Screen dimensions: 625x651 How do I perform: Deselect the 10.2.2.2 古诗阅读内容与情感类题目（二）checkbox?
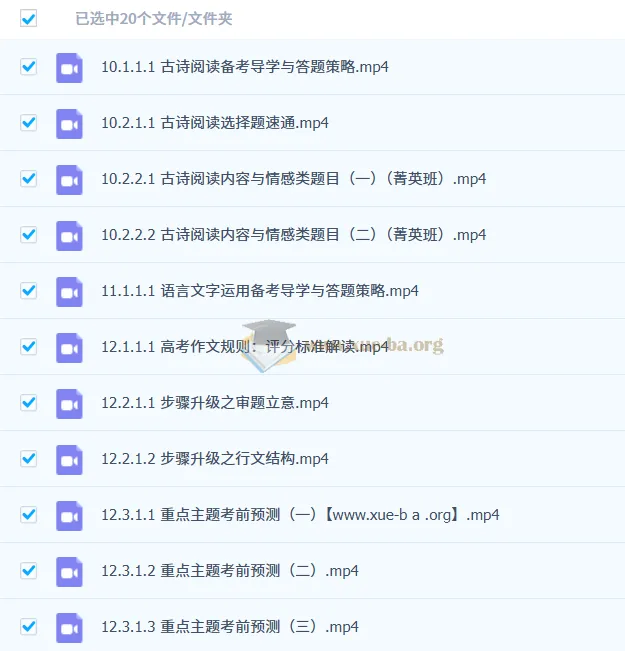28,235
